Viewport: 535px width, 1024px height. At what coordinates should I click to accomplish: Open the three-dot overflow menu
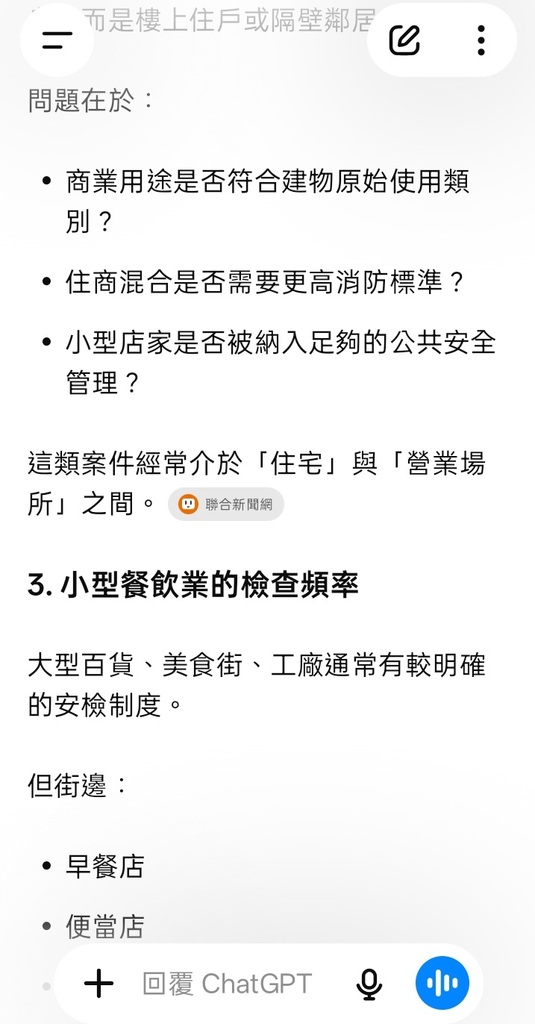pyautogui.click(x=481, y=40)
